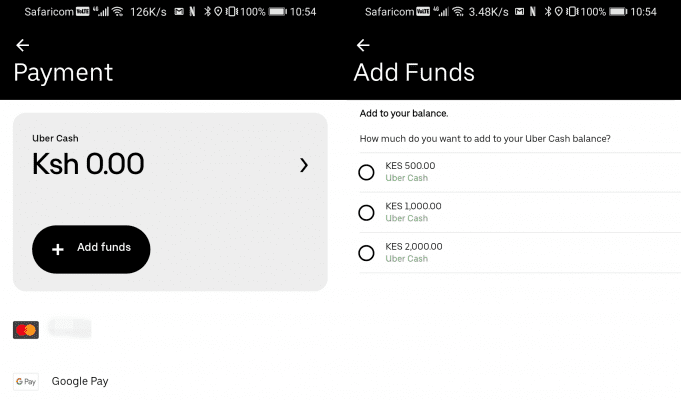681x400 pixels.
Task: Tap the Add funds button
Action: 91,249
